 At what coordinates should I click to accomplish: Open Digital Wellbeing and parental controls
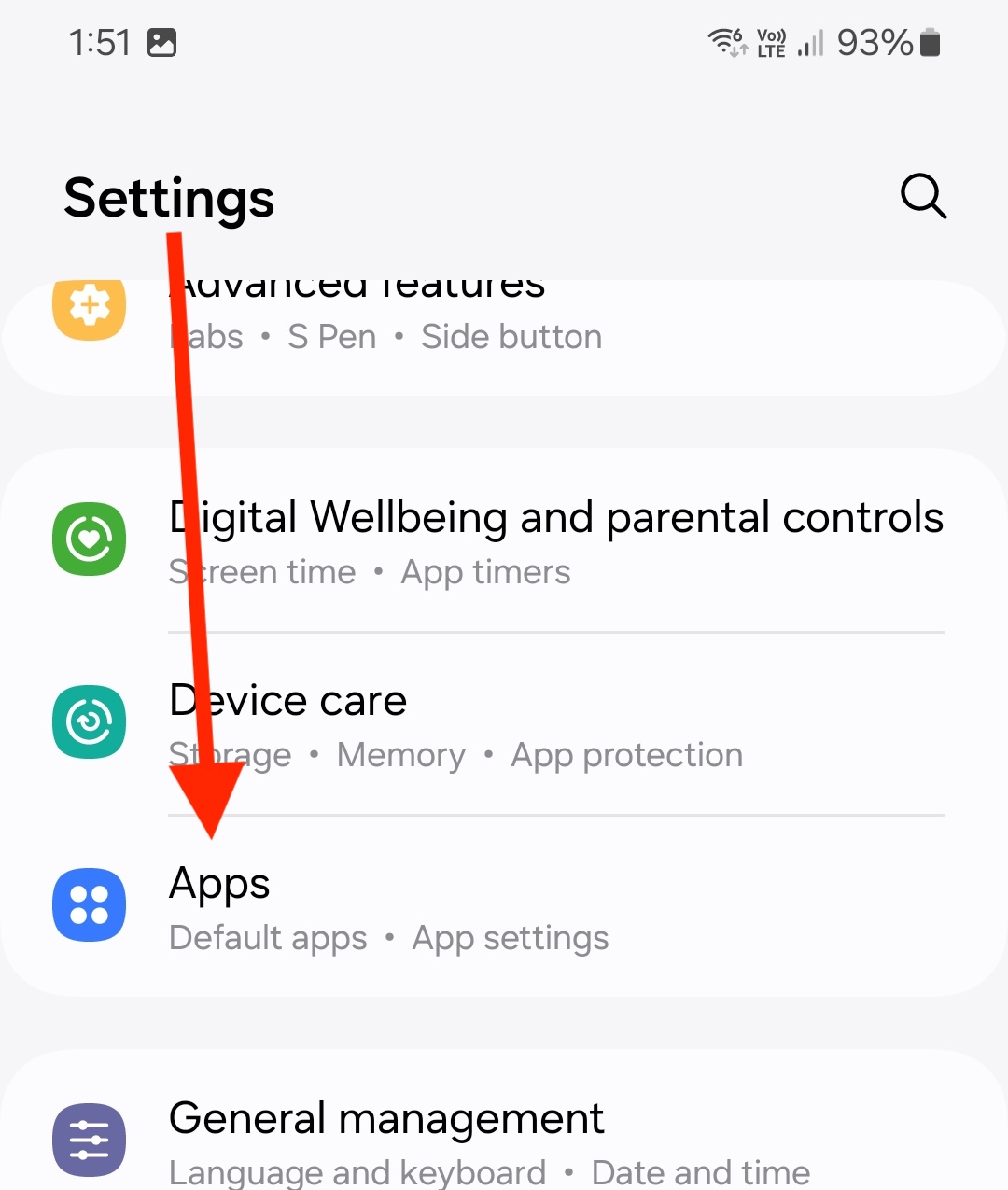click(x=555, y=541)
